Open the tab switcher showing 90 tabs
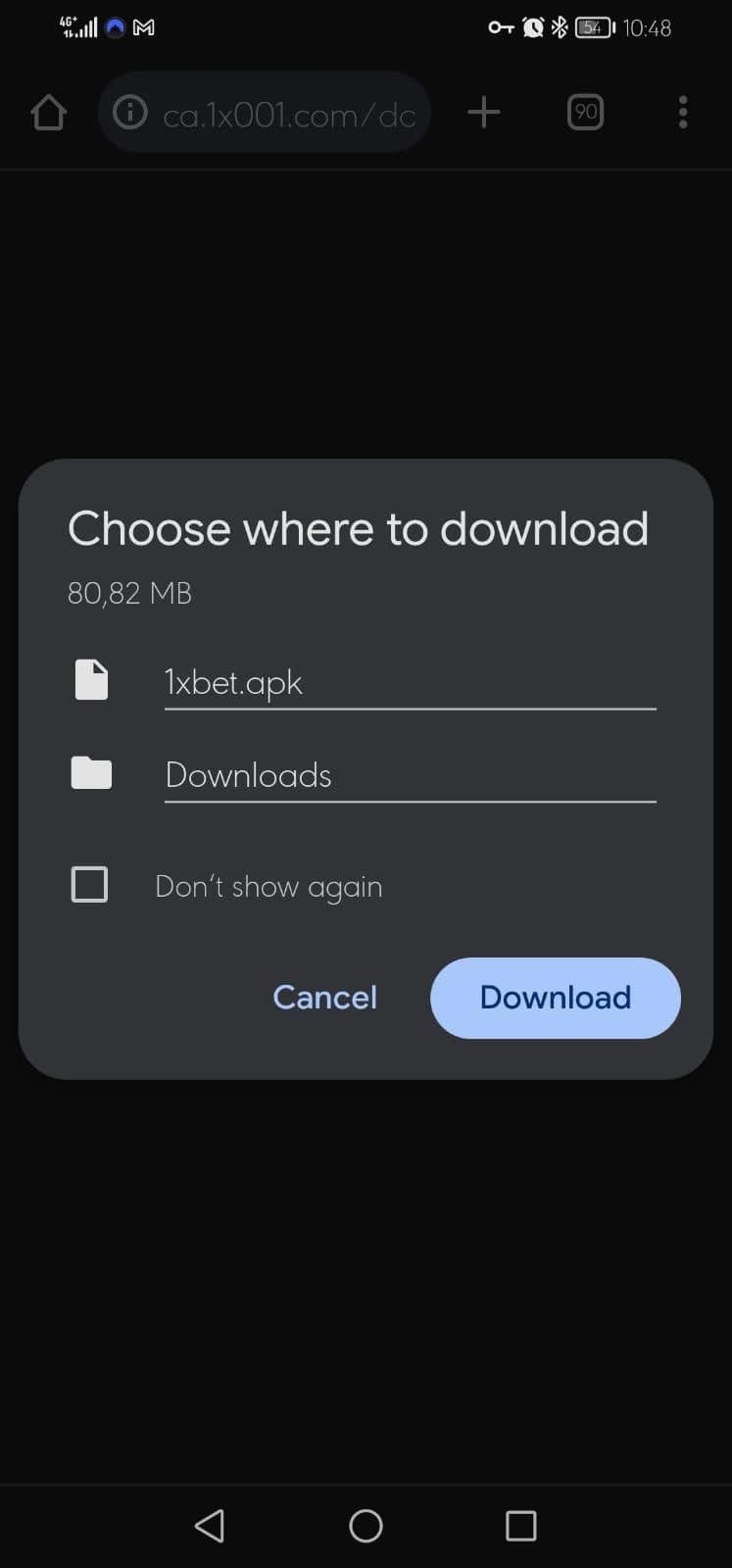 click(585, 113)
